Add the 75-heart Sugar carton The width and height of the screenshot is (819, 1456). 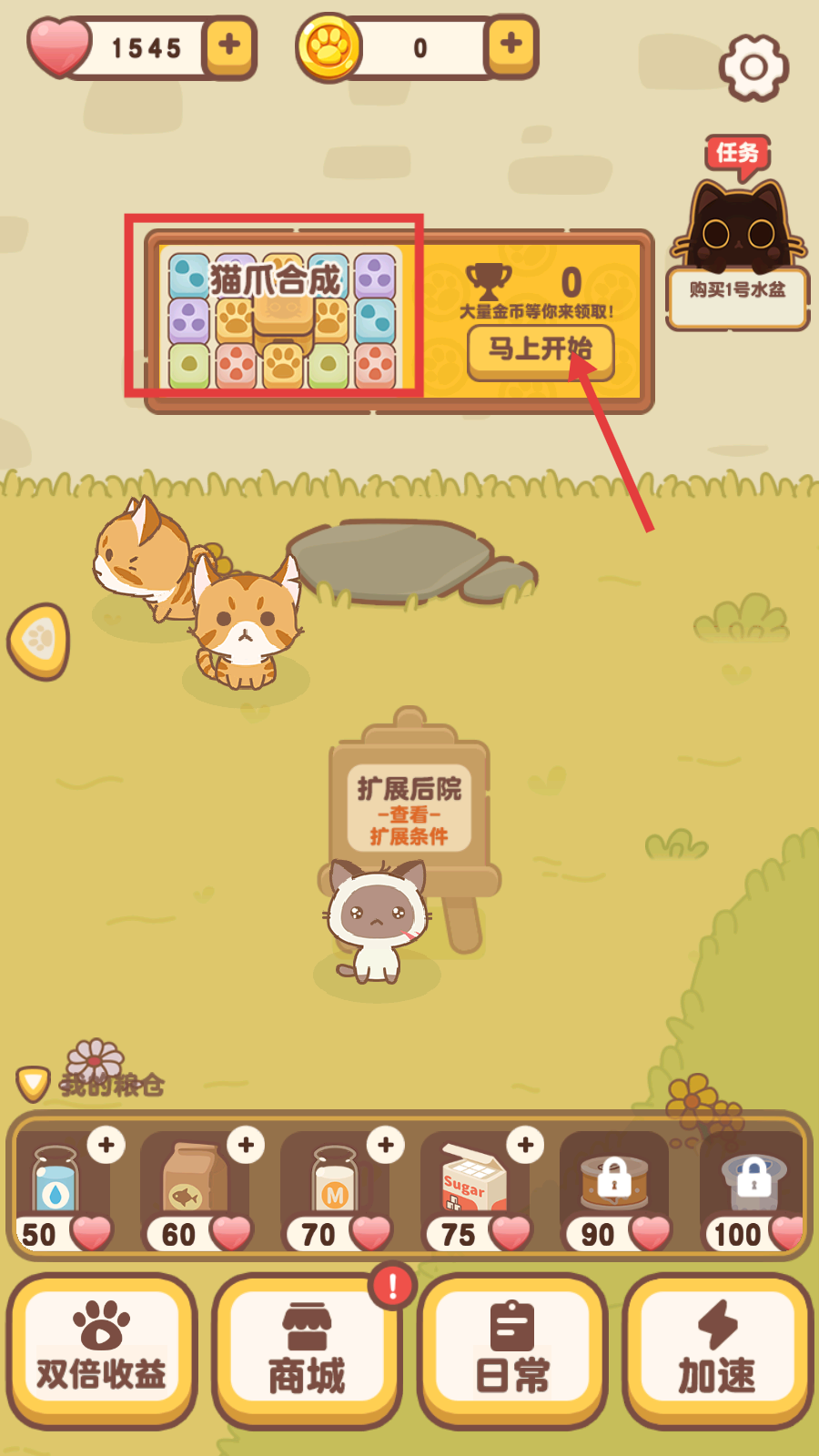click(525, 1145)
